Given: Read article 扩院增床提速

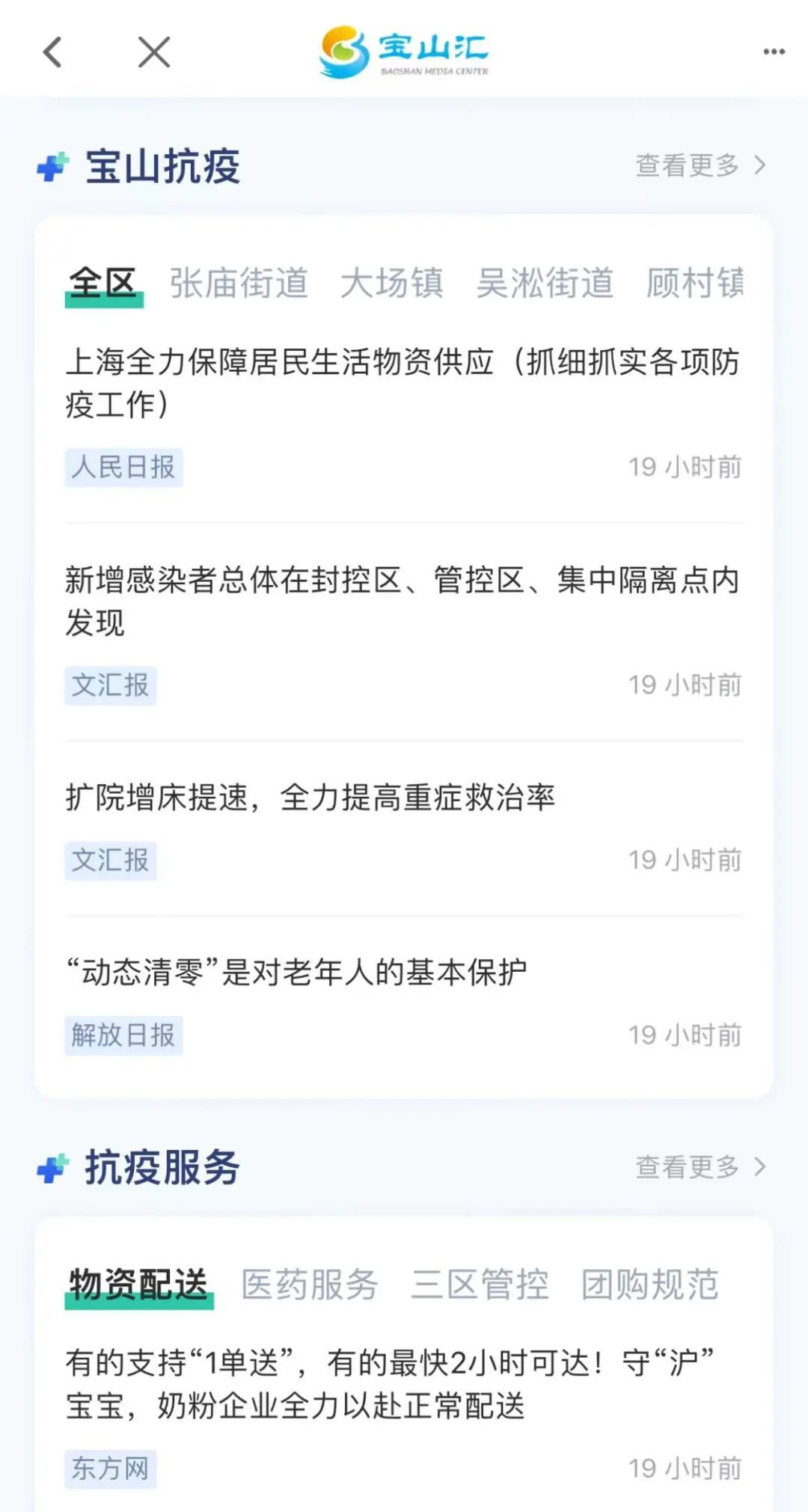Looking at the screenshot, I should [310, 798].
